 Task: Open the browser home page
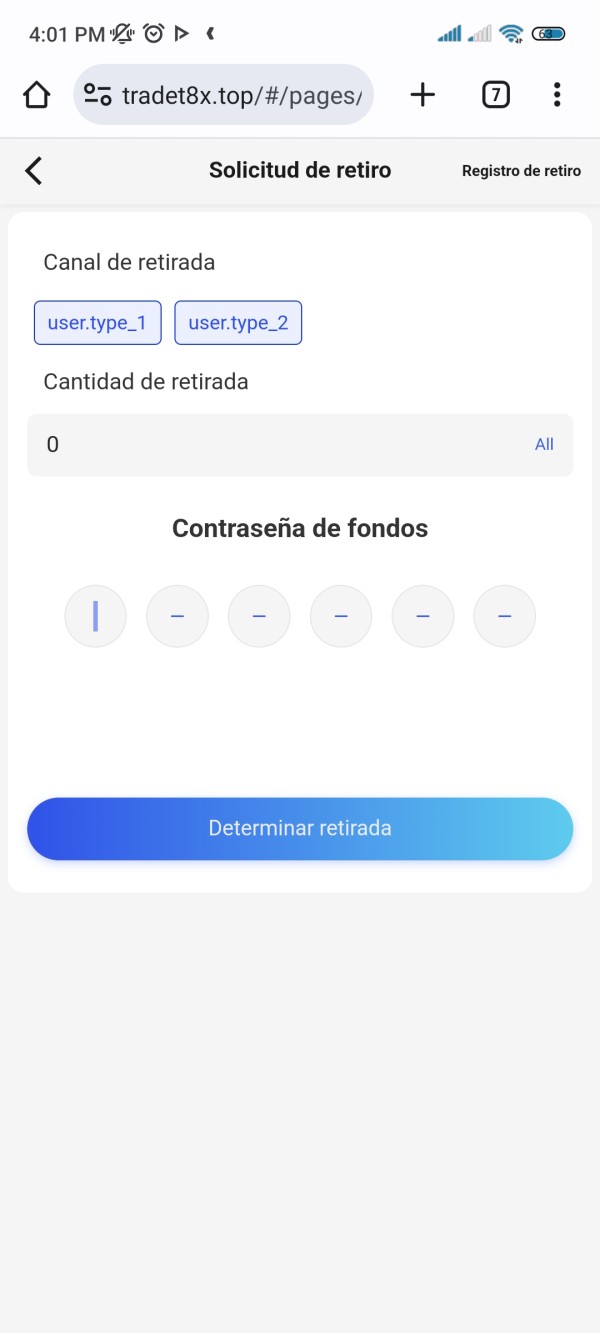point(36,95)
